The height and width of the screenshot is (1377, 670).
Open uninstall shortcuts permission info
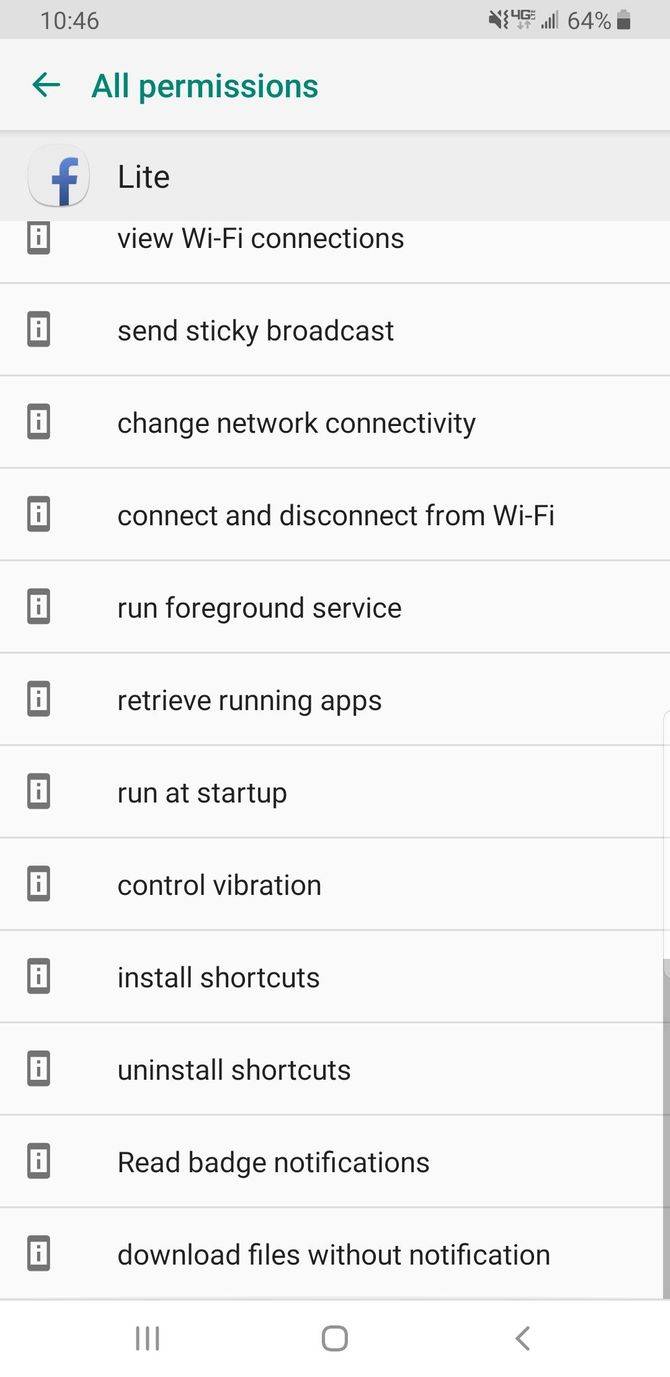[234, 1070]
